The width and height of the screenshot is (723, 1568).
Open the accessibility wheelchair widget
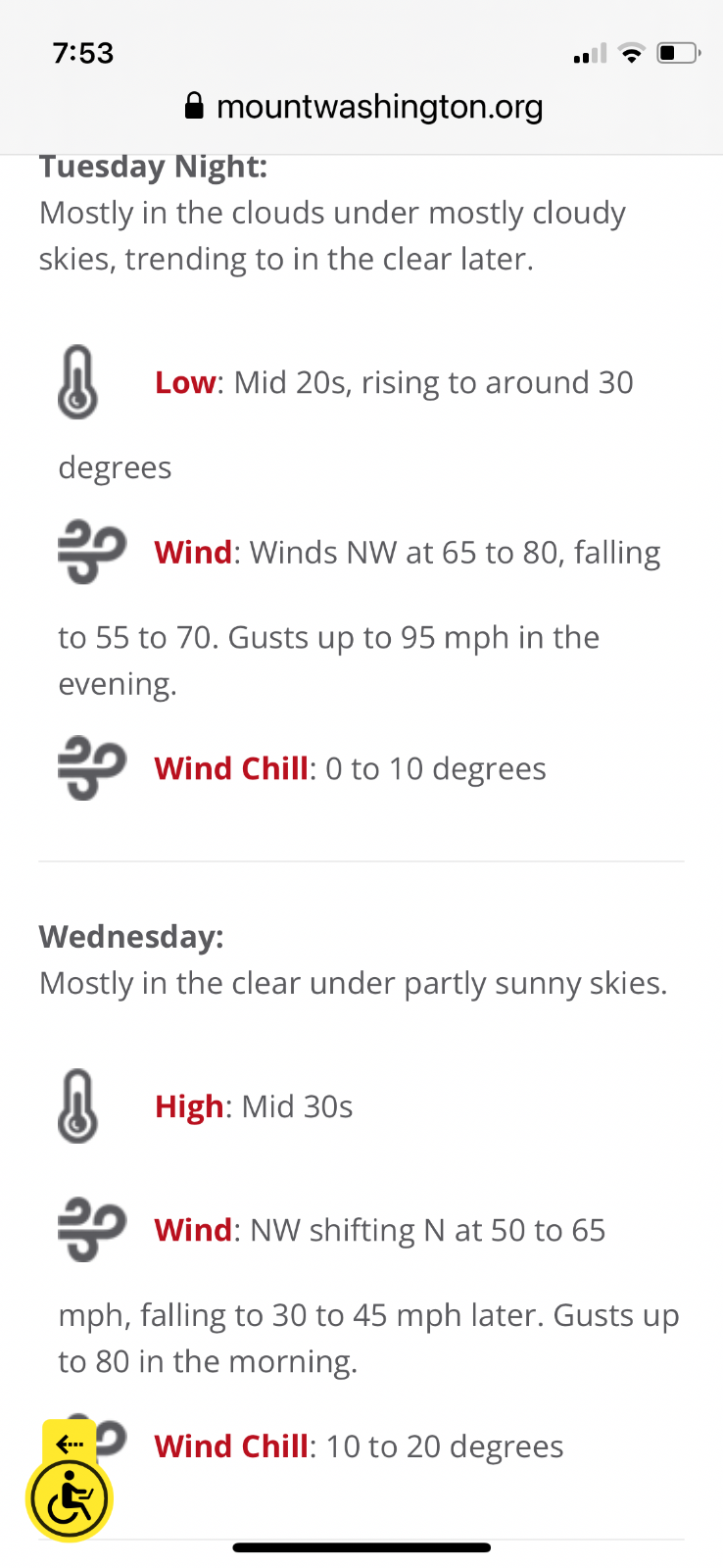pyautogui.click(x=70, y=1499)
